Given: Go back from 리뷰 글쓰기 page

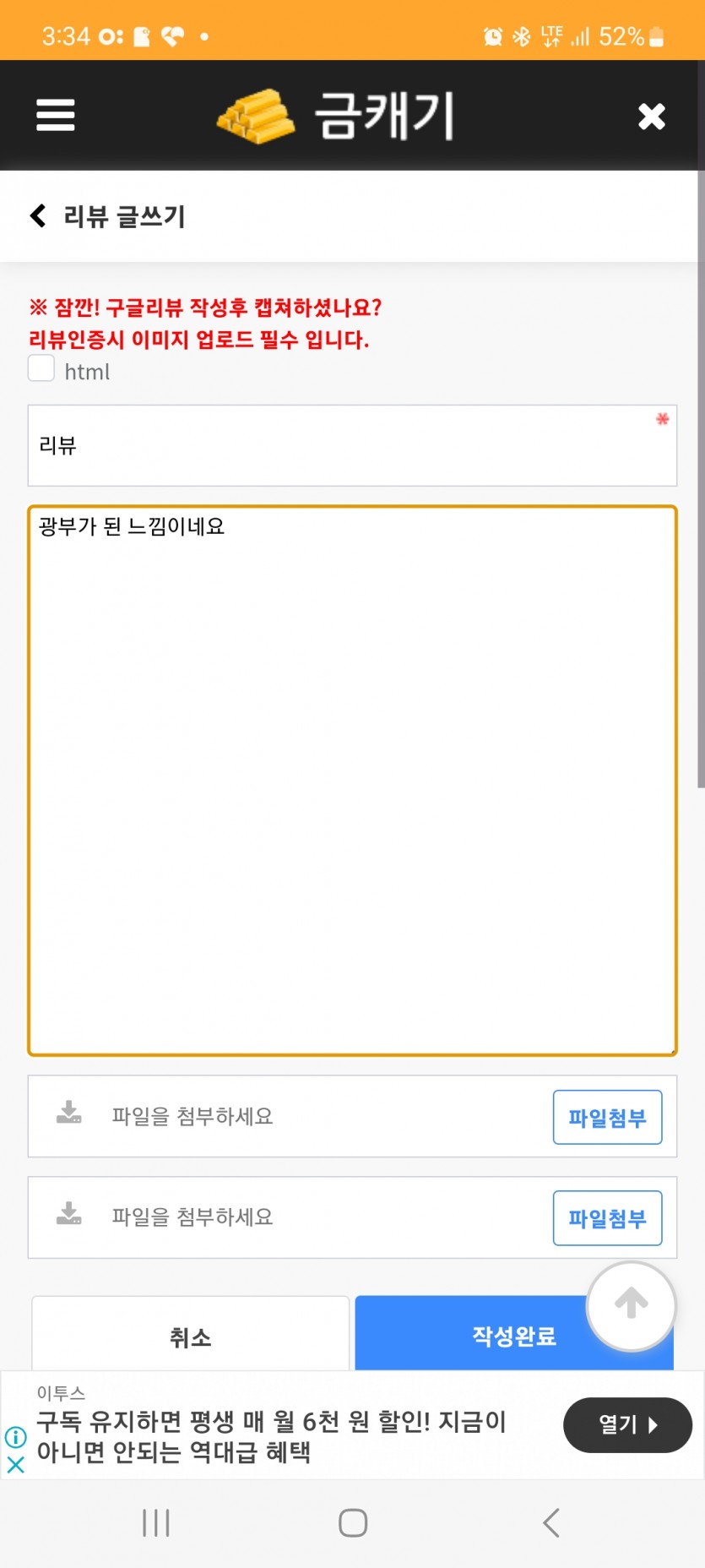Looking at the screenshot, I should 38,215.
